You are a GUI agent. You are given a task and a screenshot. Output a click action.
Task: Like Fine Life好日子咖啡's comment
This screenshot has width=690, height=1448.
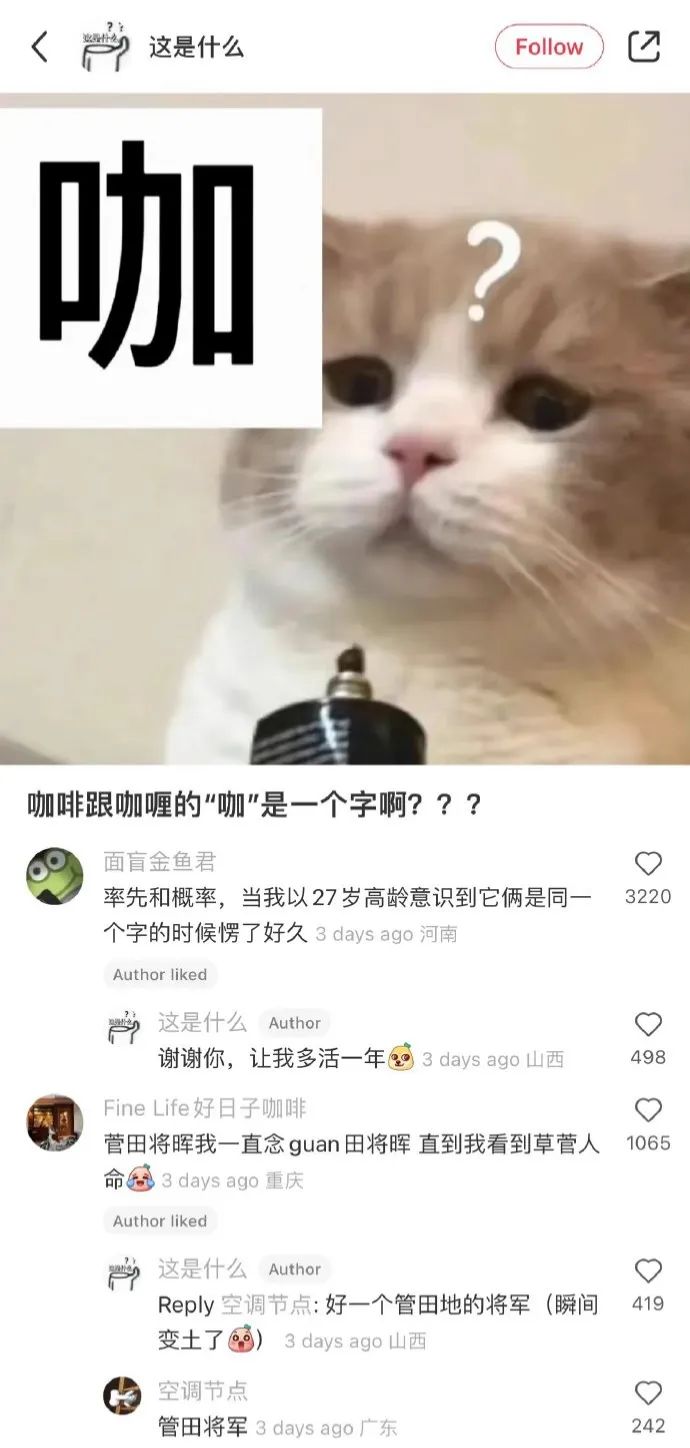(x=648, y=1111)
